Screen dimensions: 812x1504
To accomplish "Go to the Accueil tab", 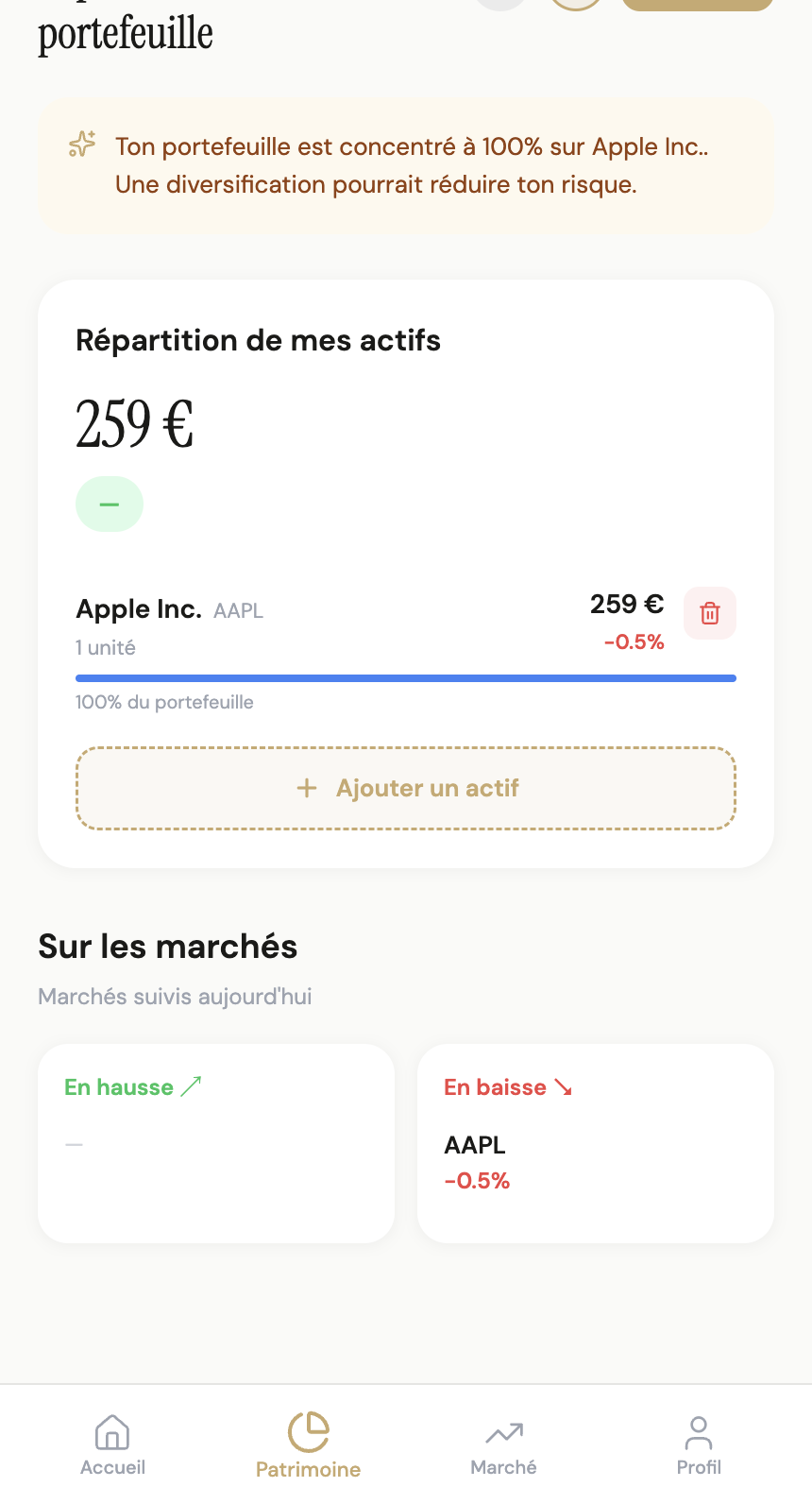I will pos(112,1445).
